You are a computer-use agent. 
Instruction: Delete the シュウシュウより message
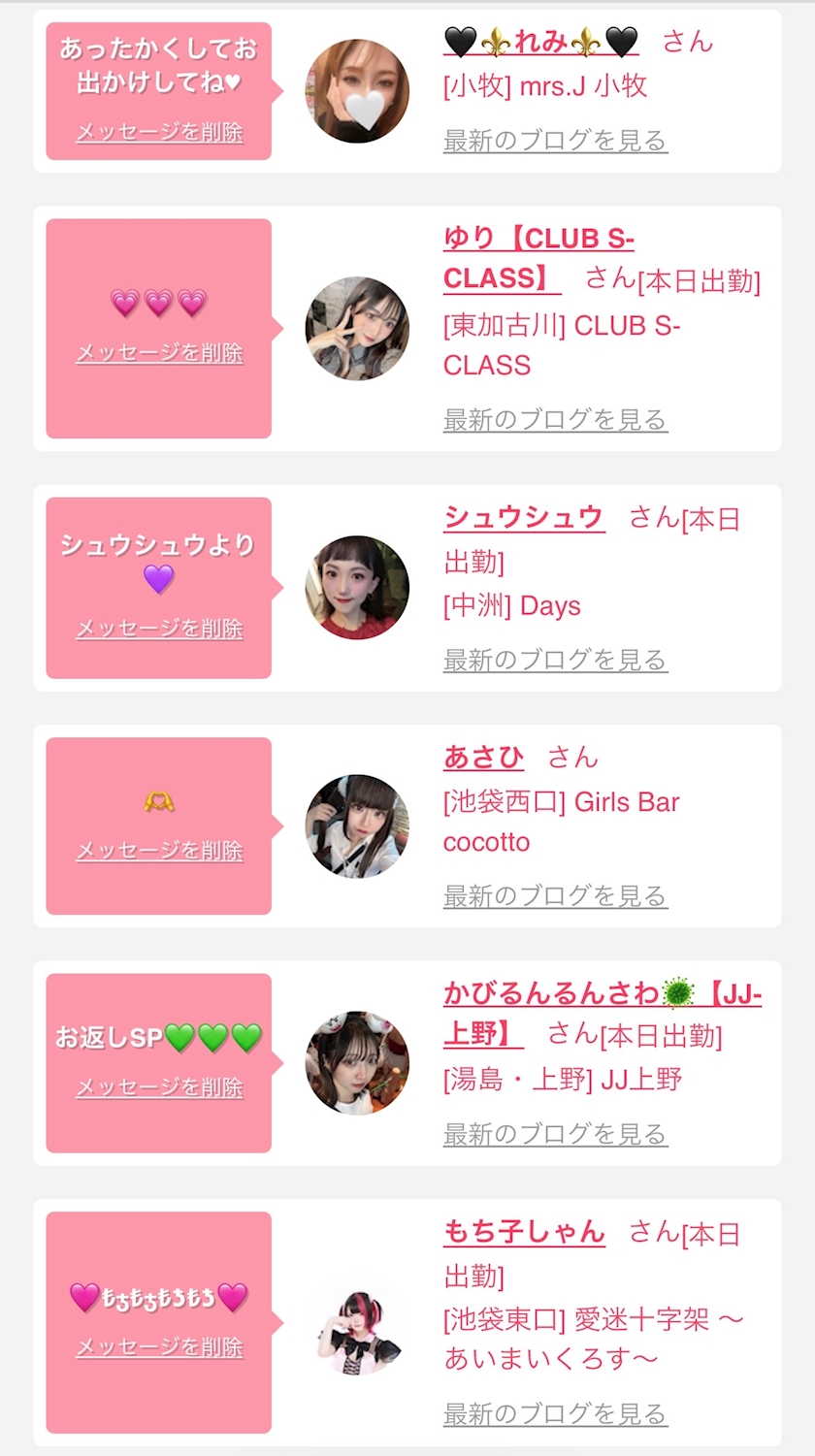pos(159,629)
